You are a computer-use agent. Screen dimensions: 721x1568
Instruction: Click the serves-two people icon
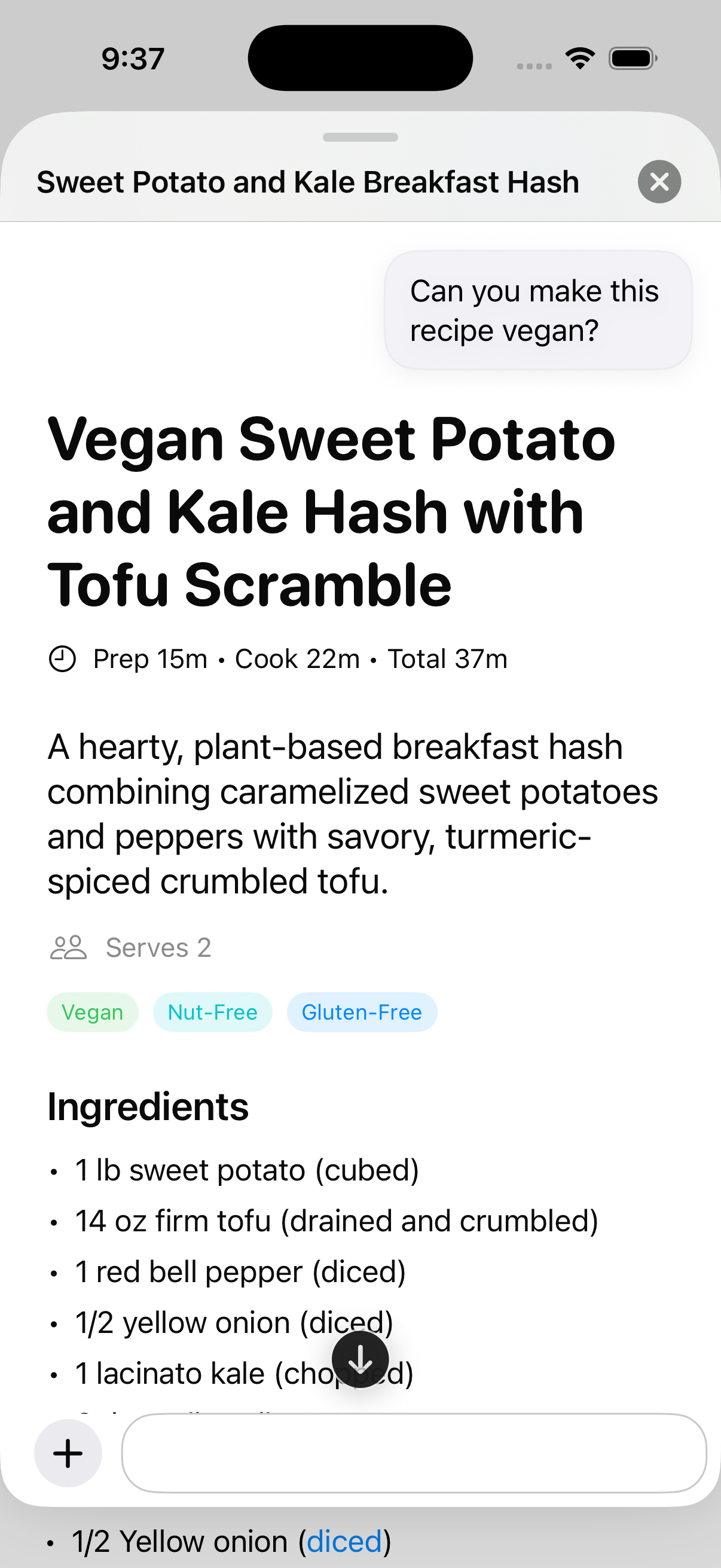coord(68,947)
